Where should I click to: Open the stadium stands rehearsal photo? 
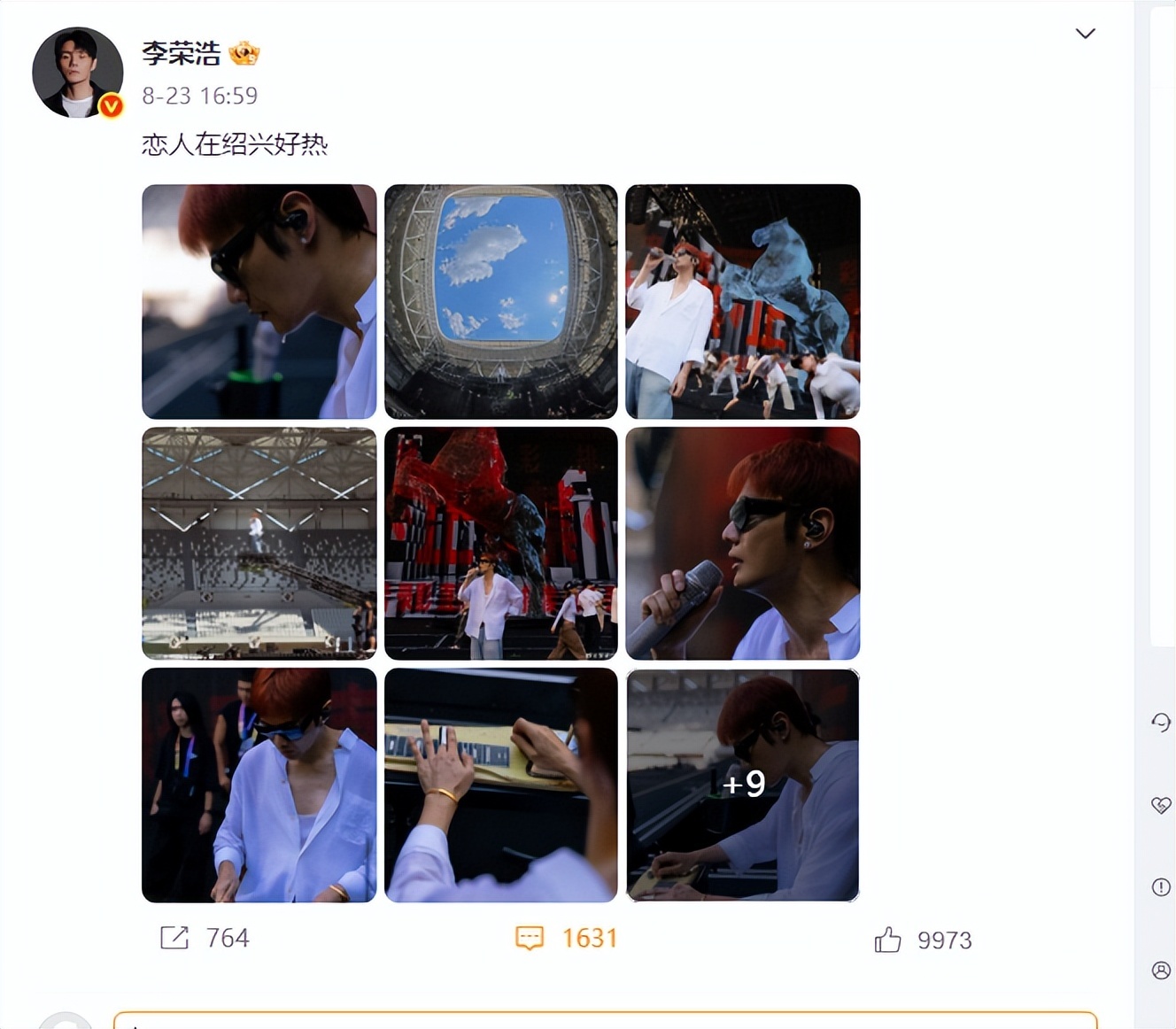pyautogui.click(x=259, y=543)
